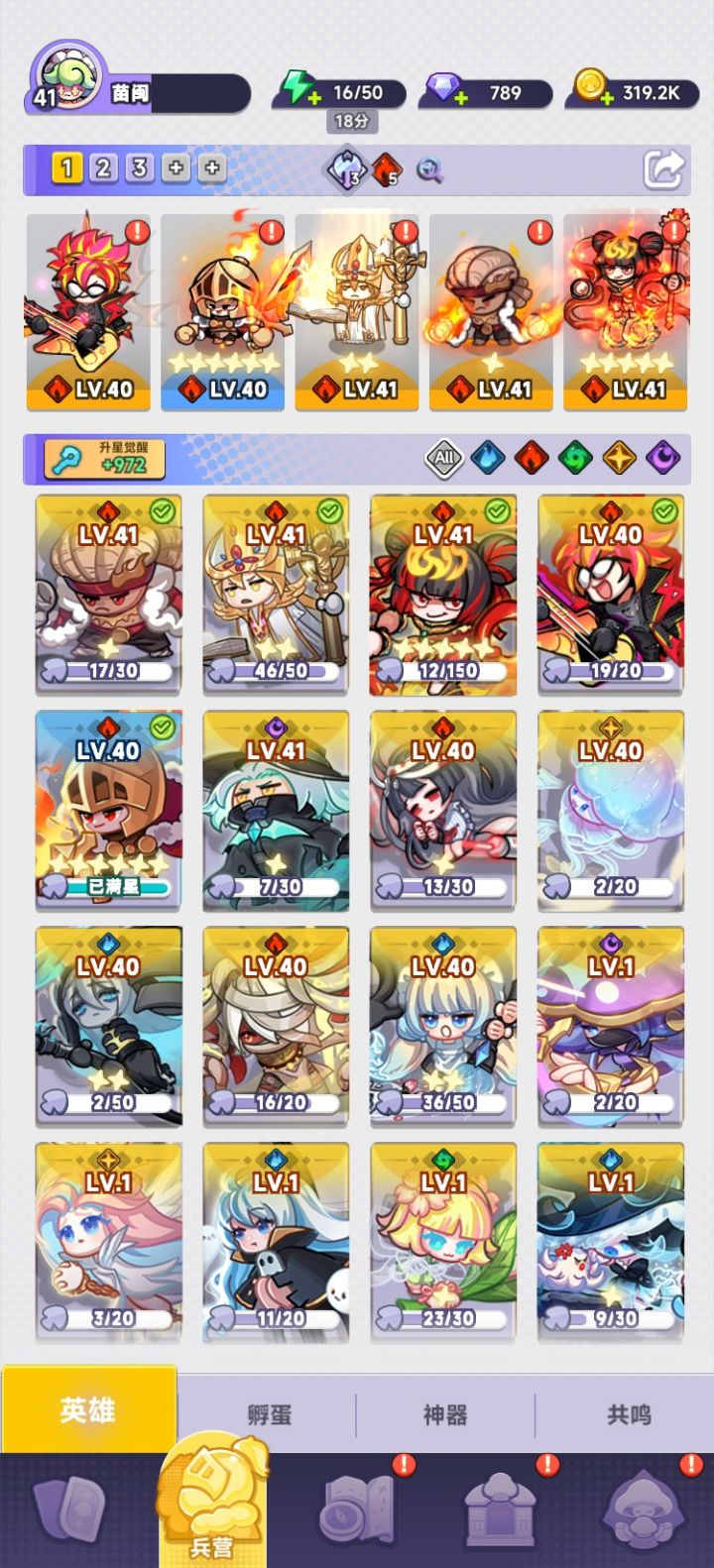
Task: Switch to the 共鸣 tab
Action: [629, 1414]
